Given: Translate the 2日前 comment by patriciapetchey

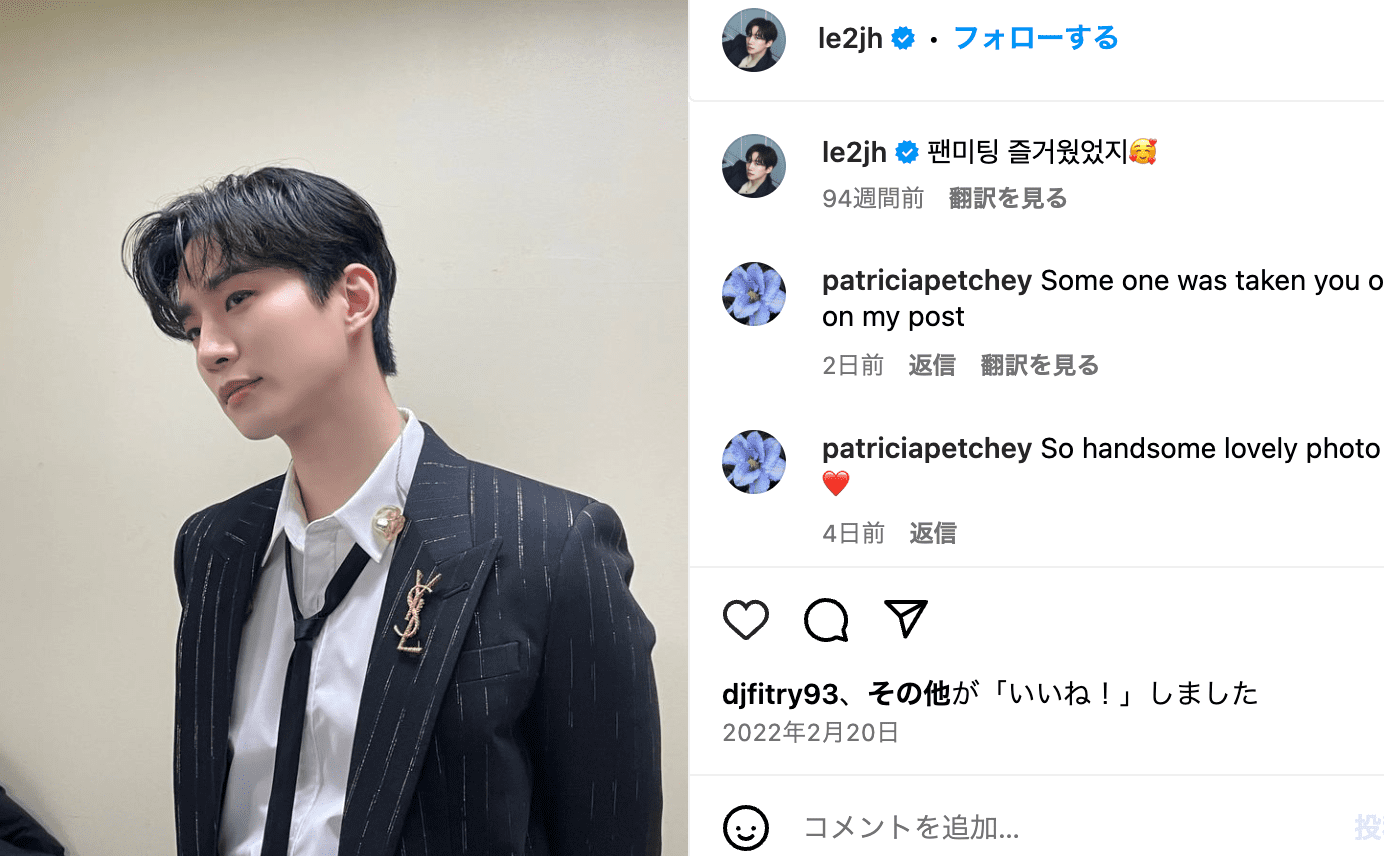Looking at the screenshot, I should 1039,365.
